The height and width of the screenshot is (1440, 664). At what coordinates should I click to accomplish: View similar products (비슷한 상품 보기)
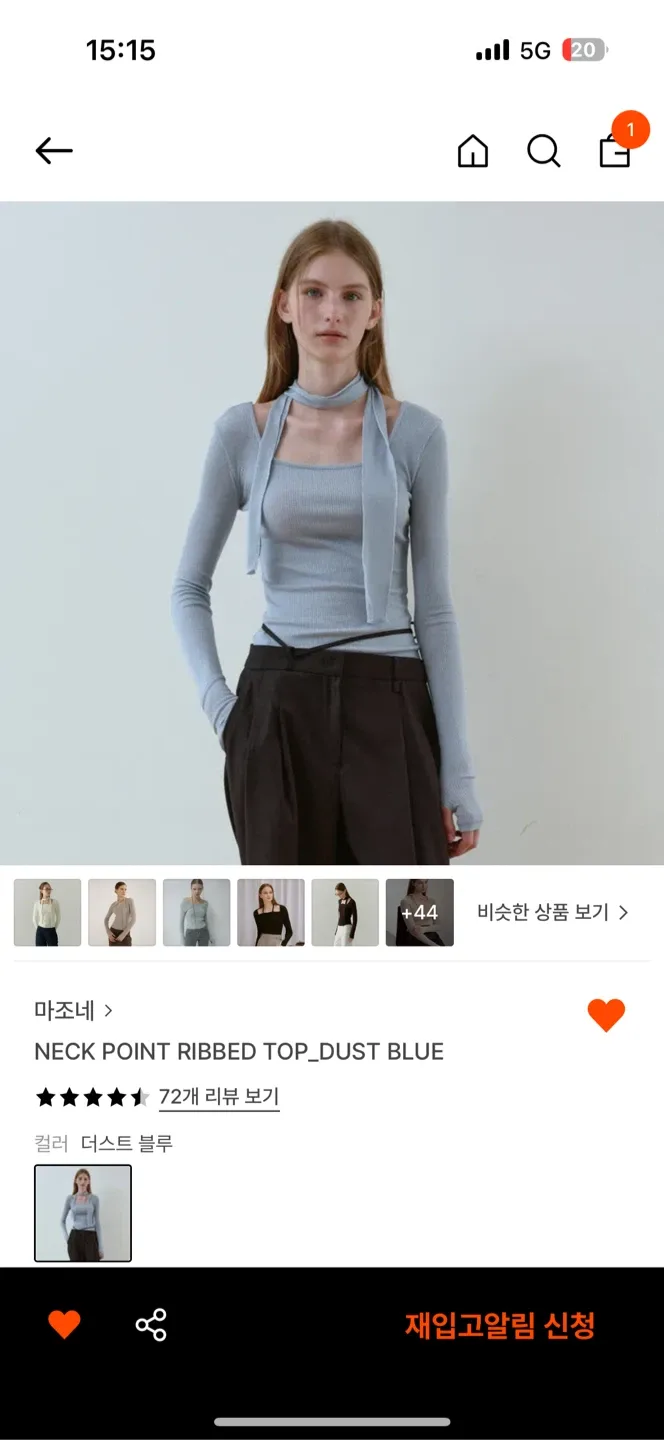pyautogui.click(x=553, y=912)
